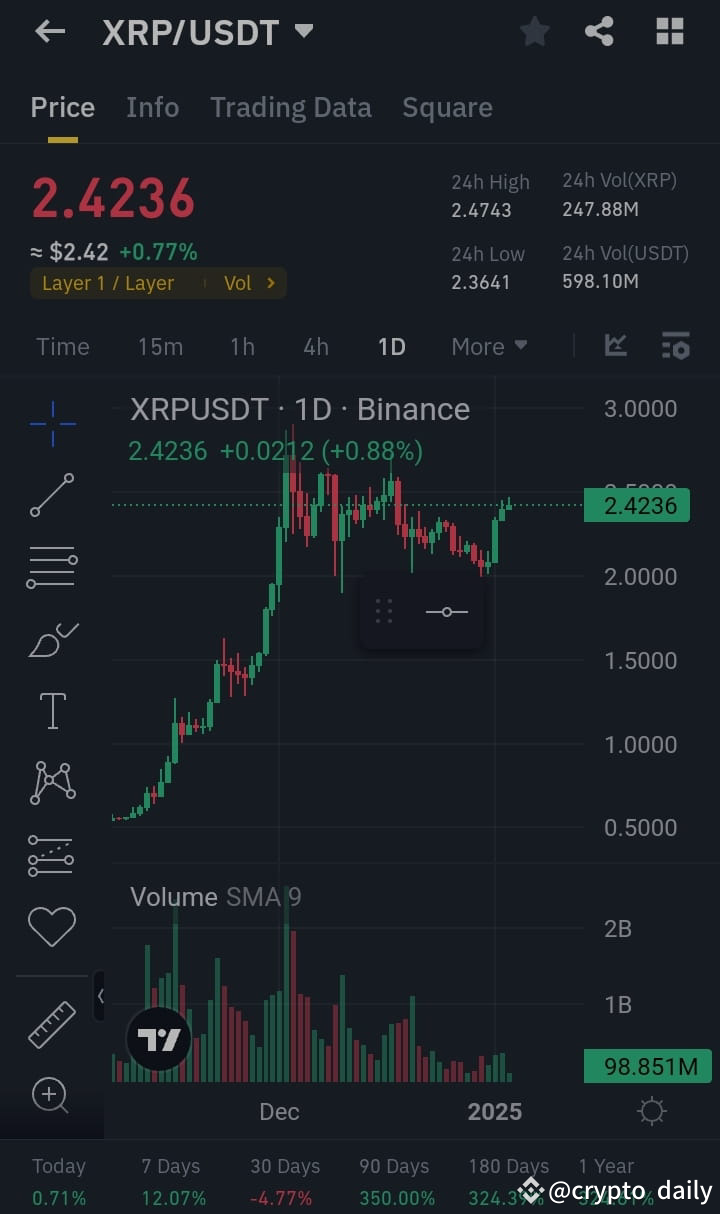Favorite the XRP/USDT pair with the star
The image size is (720, 1214).
(x=534, y=31)
